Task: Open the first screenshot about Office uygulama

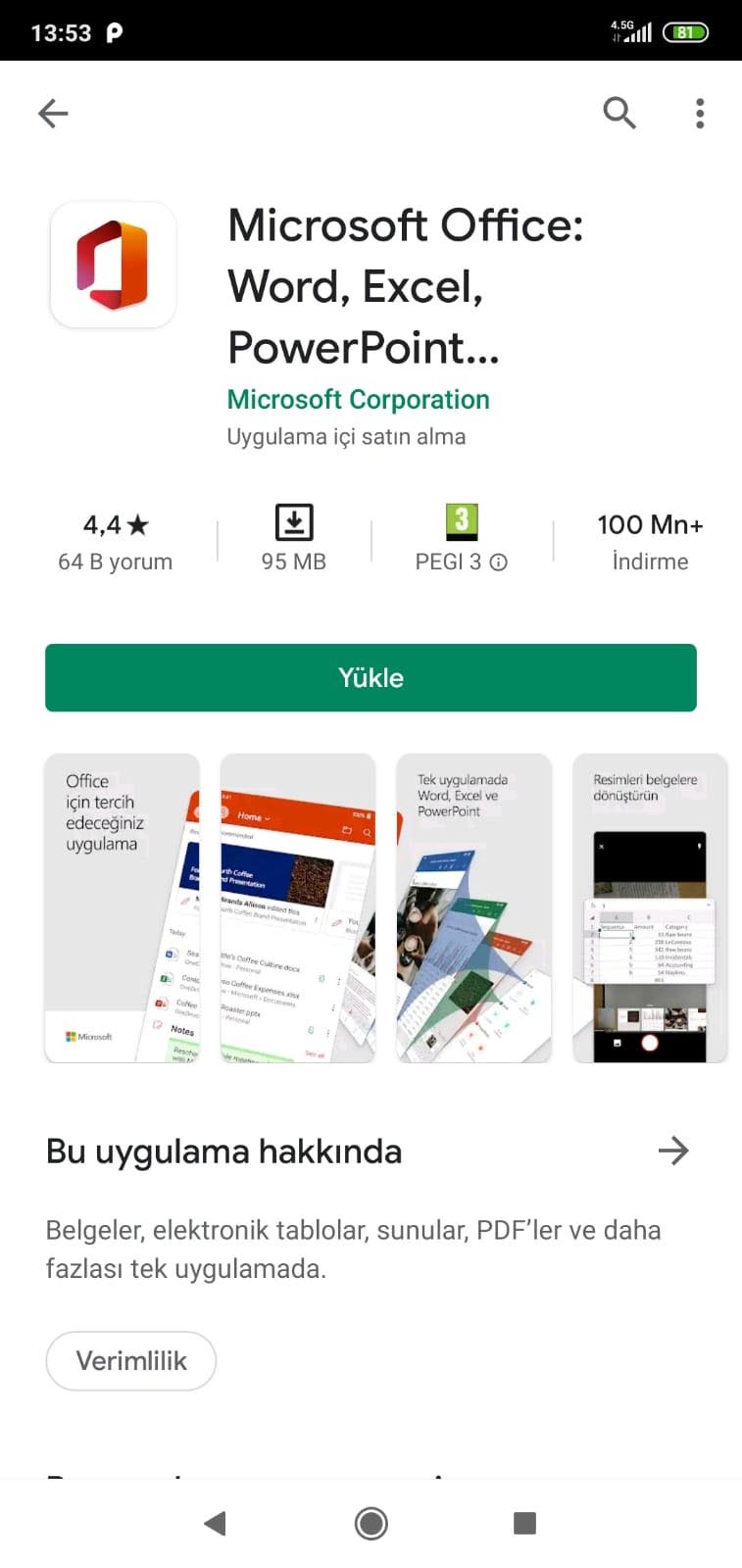Action: click(x=122, y=907)
